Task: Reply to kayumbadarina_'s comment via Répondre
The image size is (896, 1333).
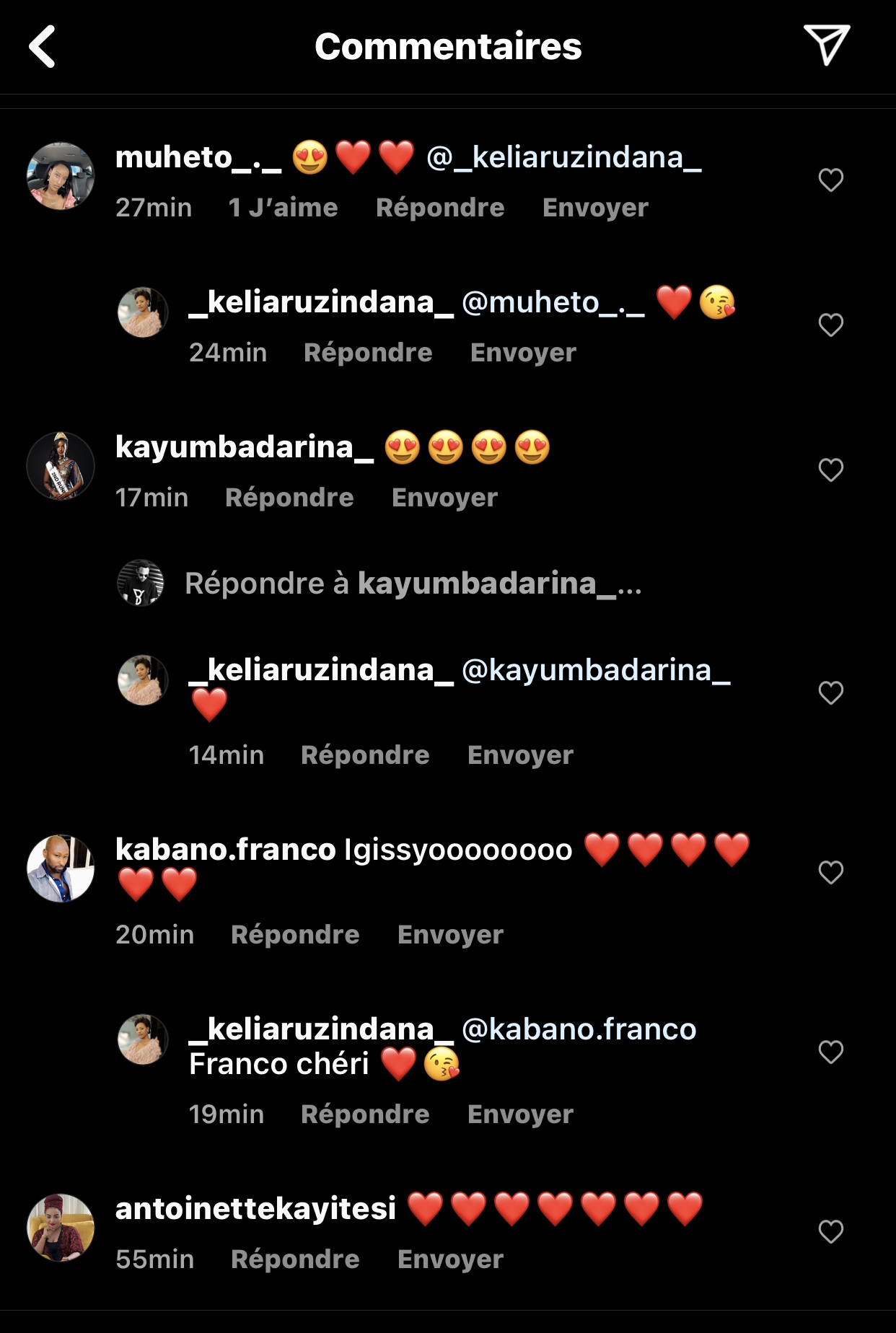Action: click(289, 498)
